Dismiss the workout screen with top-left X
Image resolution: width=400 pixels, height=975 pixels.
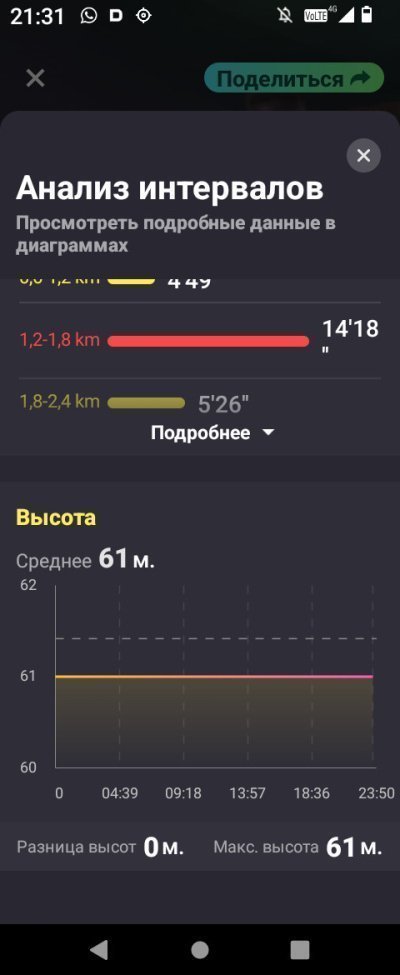tap(35, 78)
